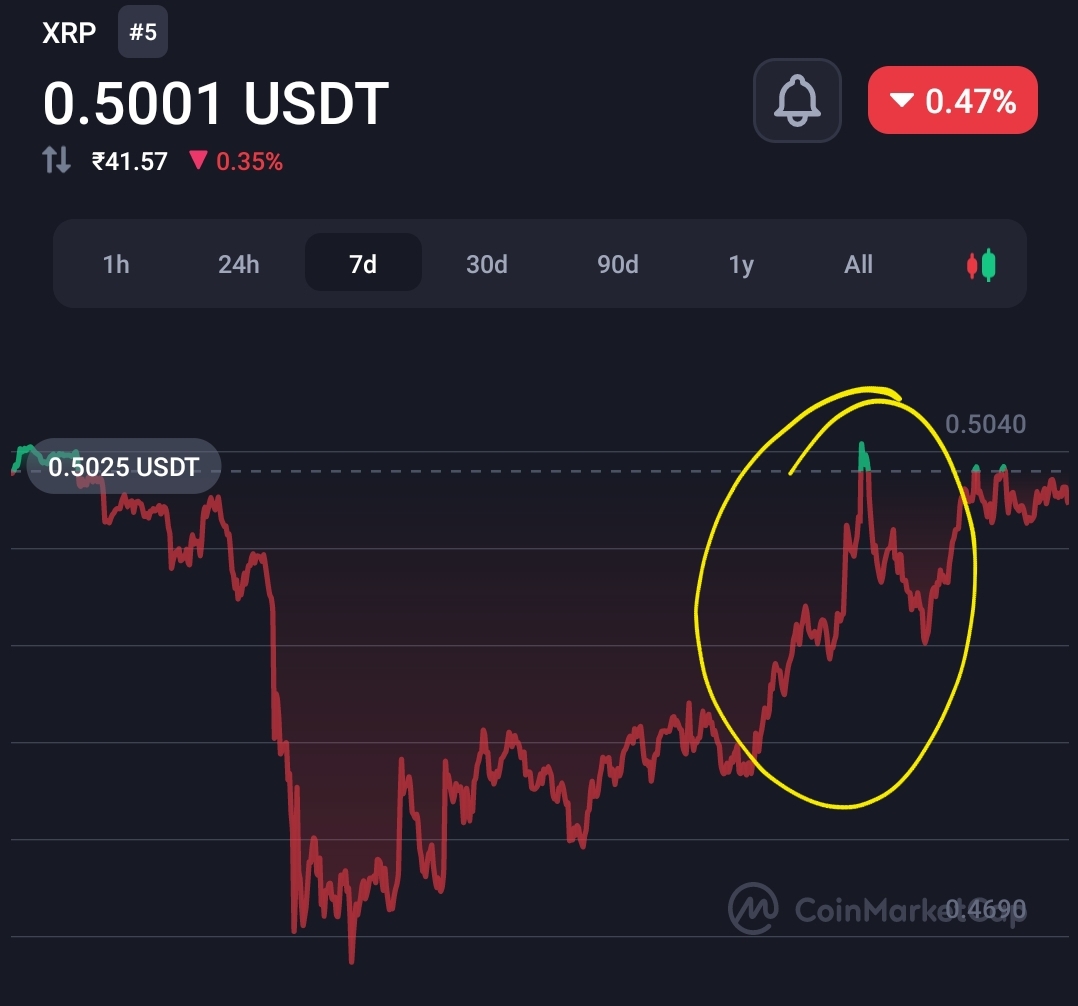The image size is (1078, 1006).
Task: Switch chart to 90d range
Action: [x=618, y=264]
